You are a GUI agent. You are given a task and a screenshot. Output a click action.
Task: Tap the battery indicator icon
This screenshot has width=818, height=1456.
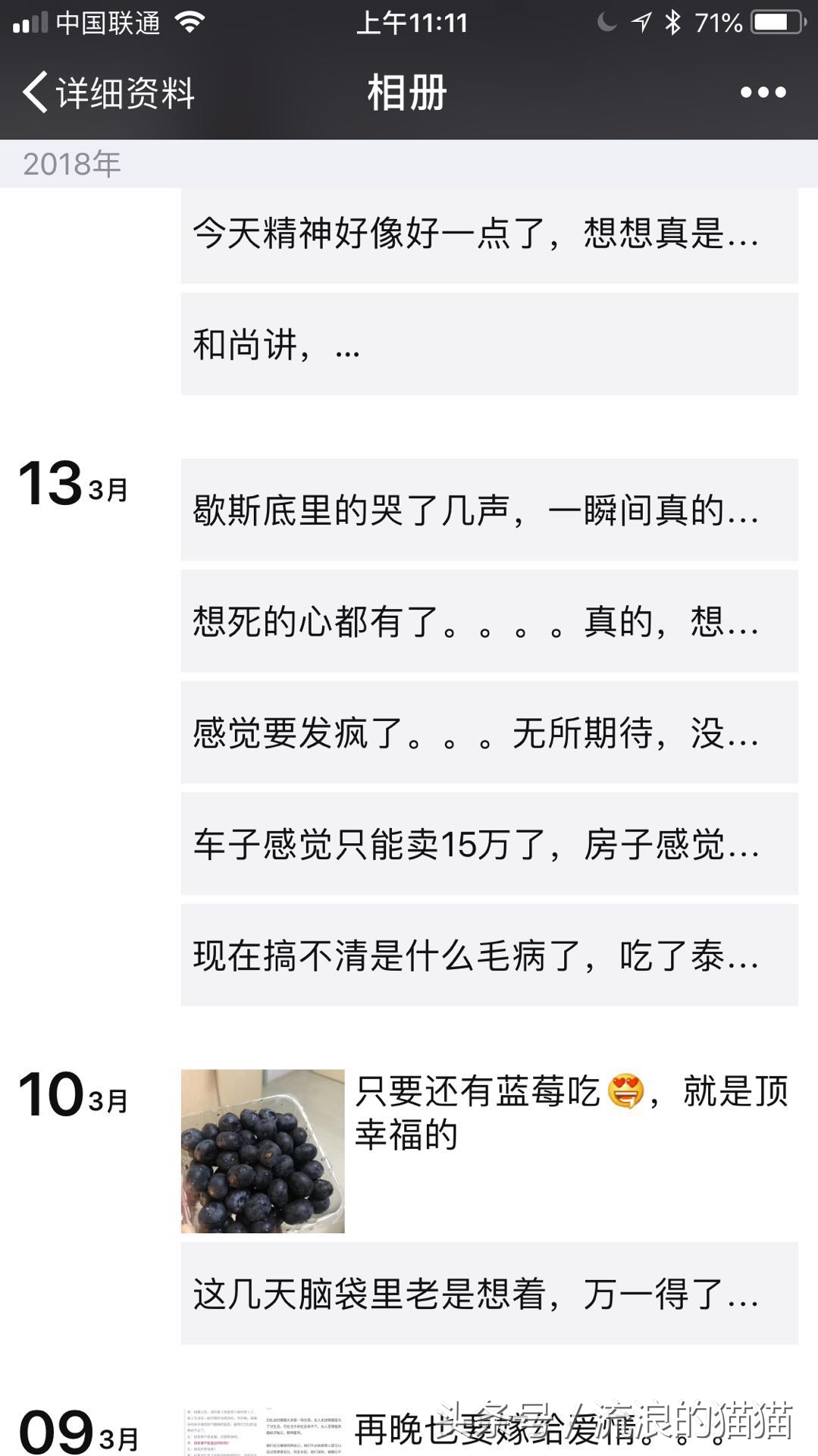tap(775, 21)
